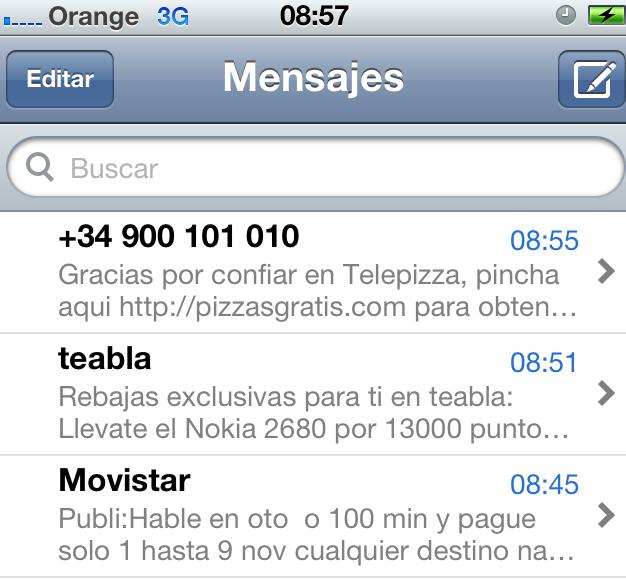Open the teabla message thread
The image size is (626, 580).
(x=313, y=394)
